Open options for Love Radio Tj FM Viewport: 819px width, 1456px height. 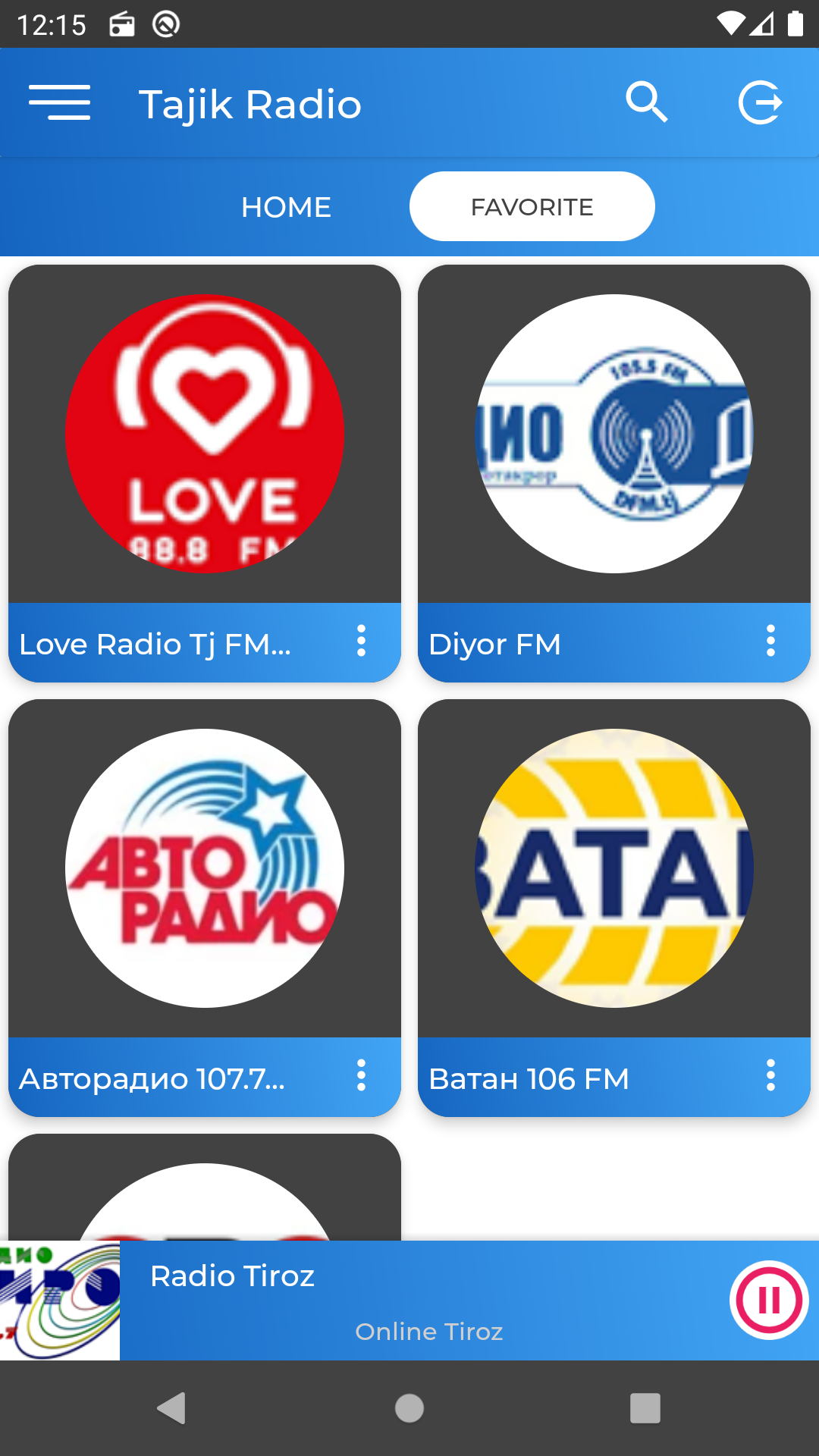tap(362, 642)
